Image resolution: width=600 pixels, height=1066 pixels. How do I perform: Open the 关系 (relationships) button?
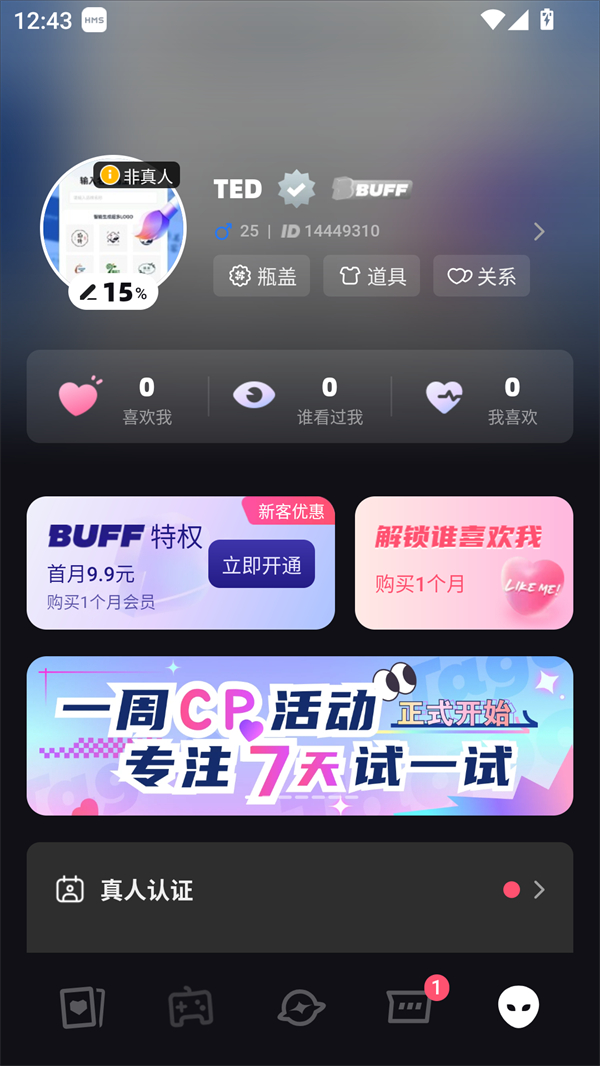481,276
